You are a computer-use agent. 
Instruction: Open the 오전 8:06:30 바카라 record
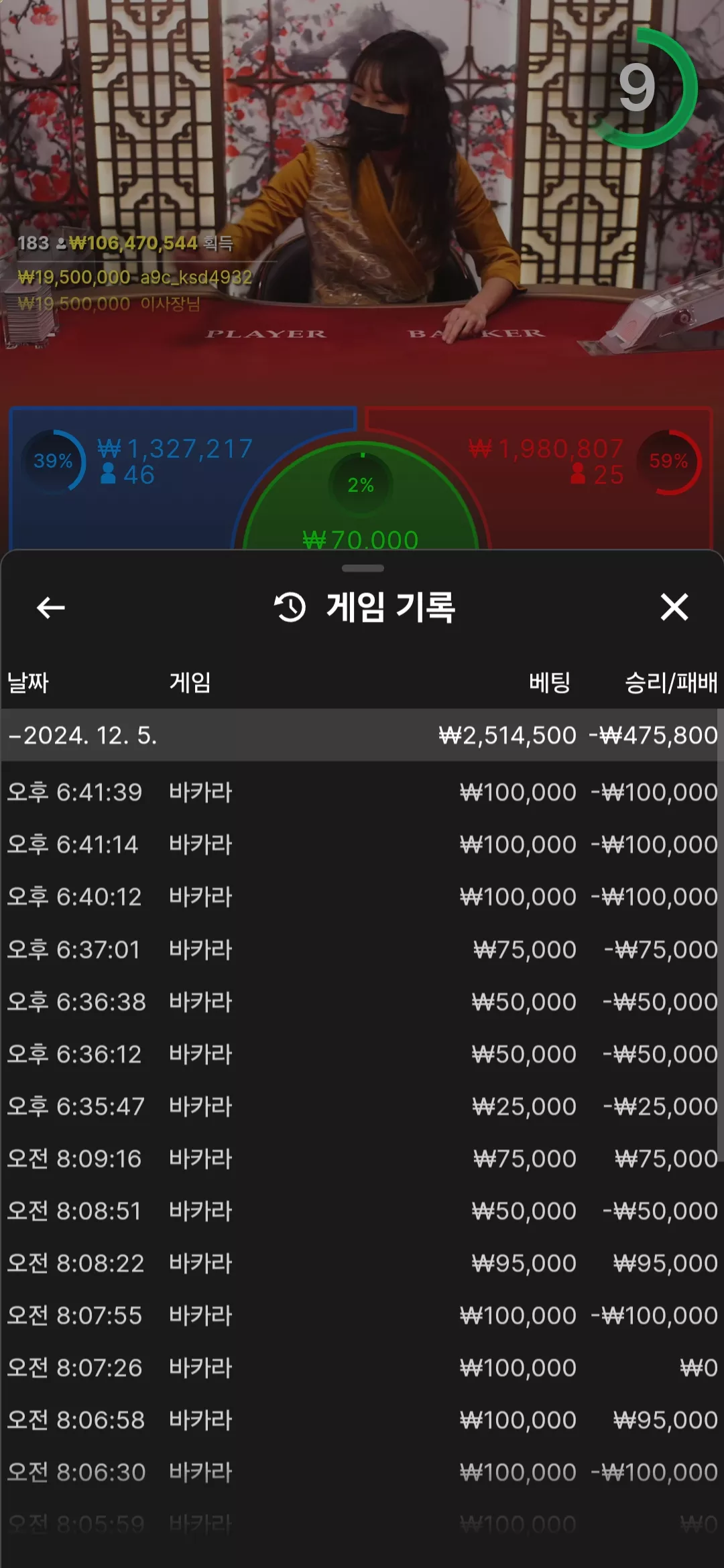pyautogui.click(x=362, y=1472)
